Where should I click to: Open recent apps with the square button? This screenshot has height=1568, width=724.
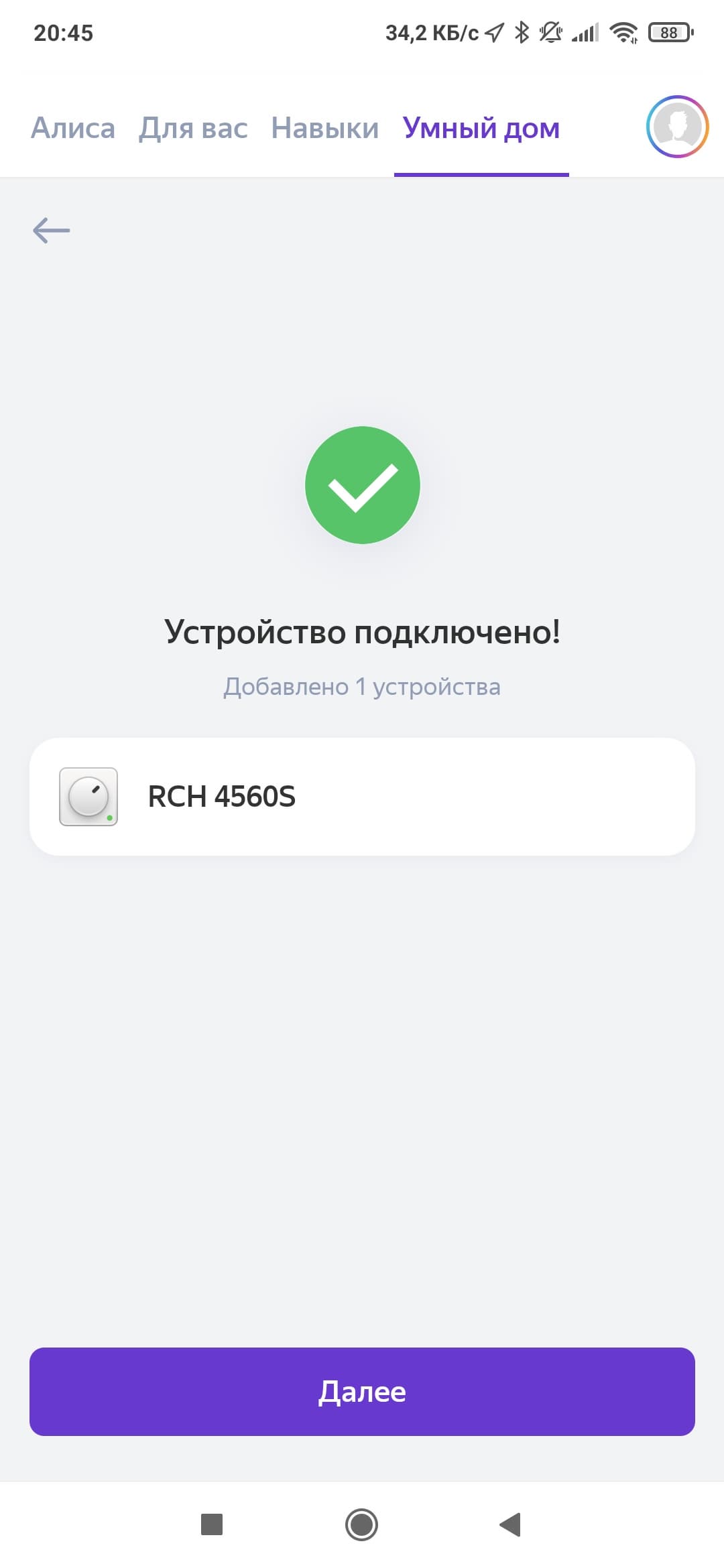tap(212, 1524)
